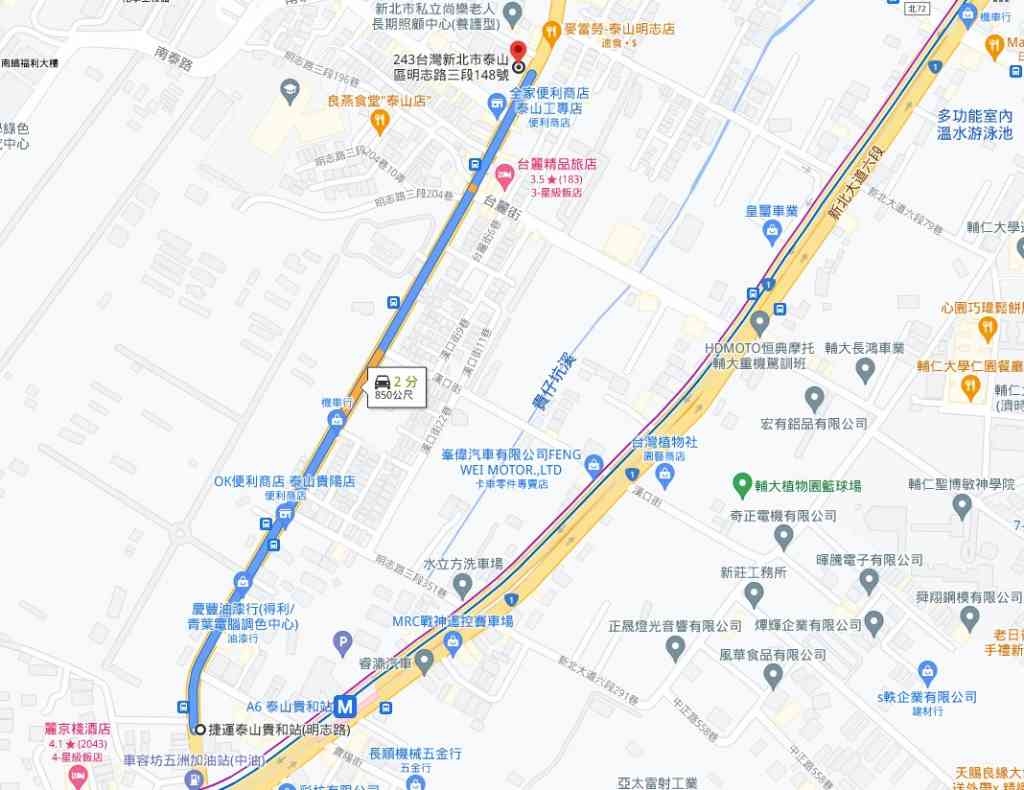Open the 2 分 850公尺 driving route label
The image size is (1024, 790).
click(397, 387)
